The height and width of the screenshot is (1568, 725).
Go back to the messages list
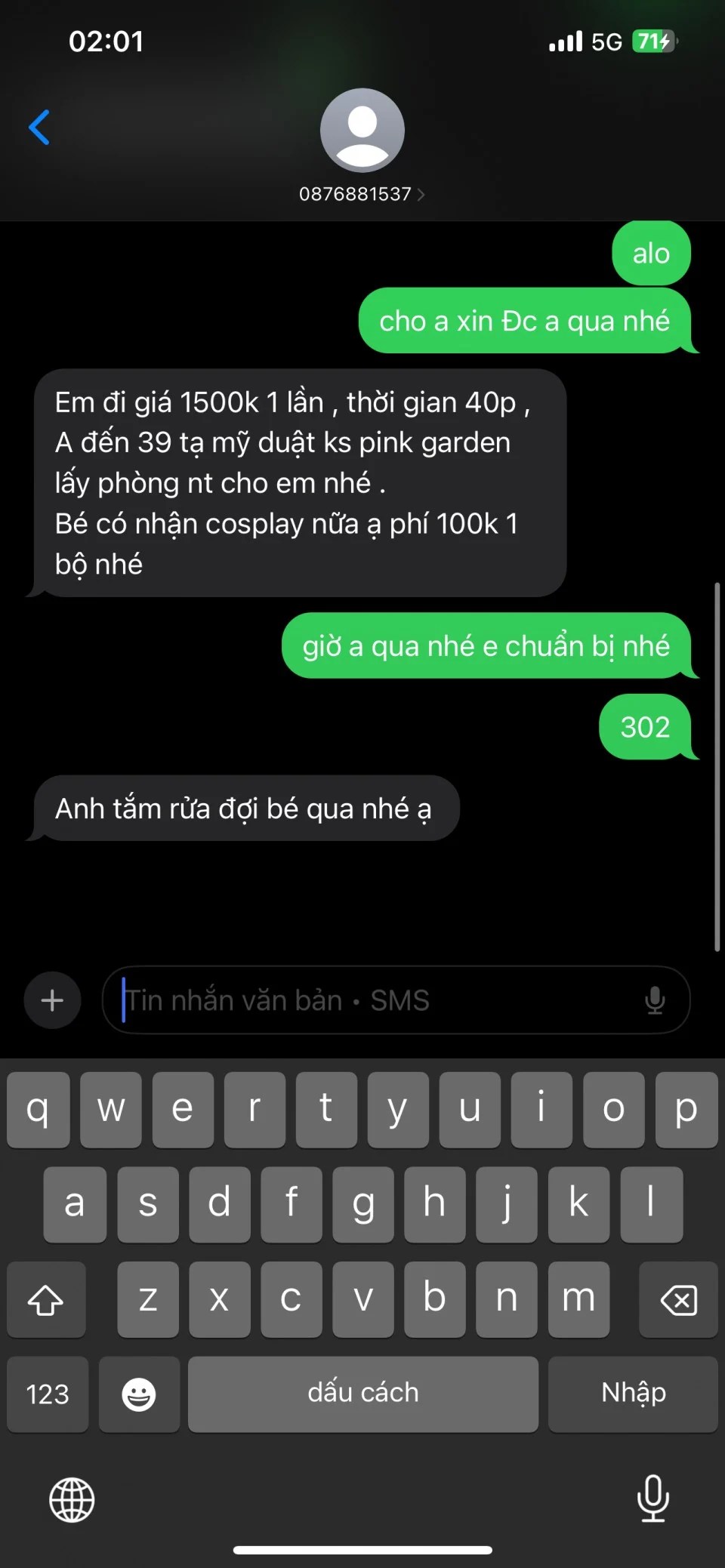[x=39, y=127]
